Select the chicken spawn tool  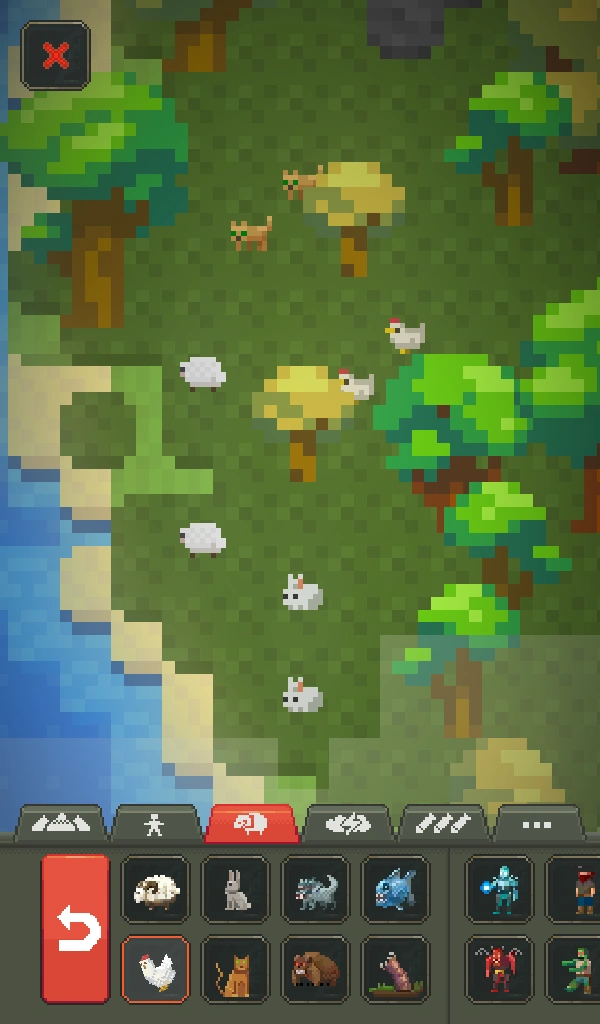pyautogui.click(x=156, y=969)
